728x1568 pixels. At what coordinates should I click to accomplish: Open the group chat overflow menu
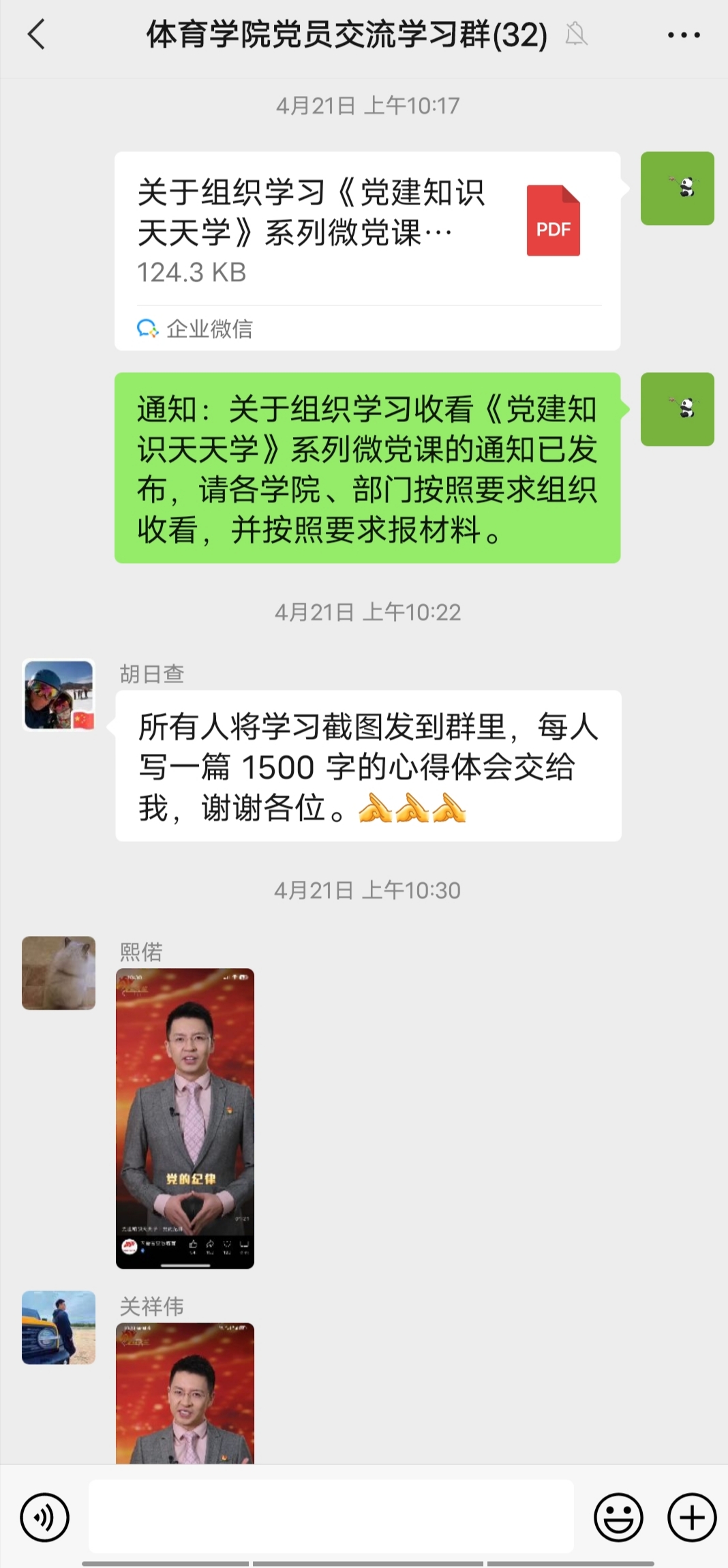click(683, 35)
